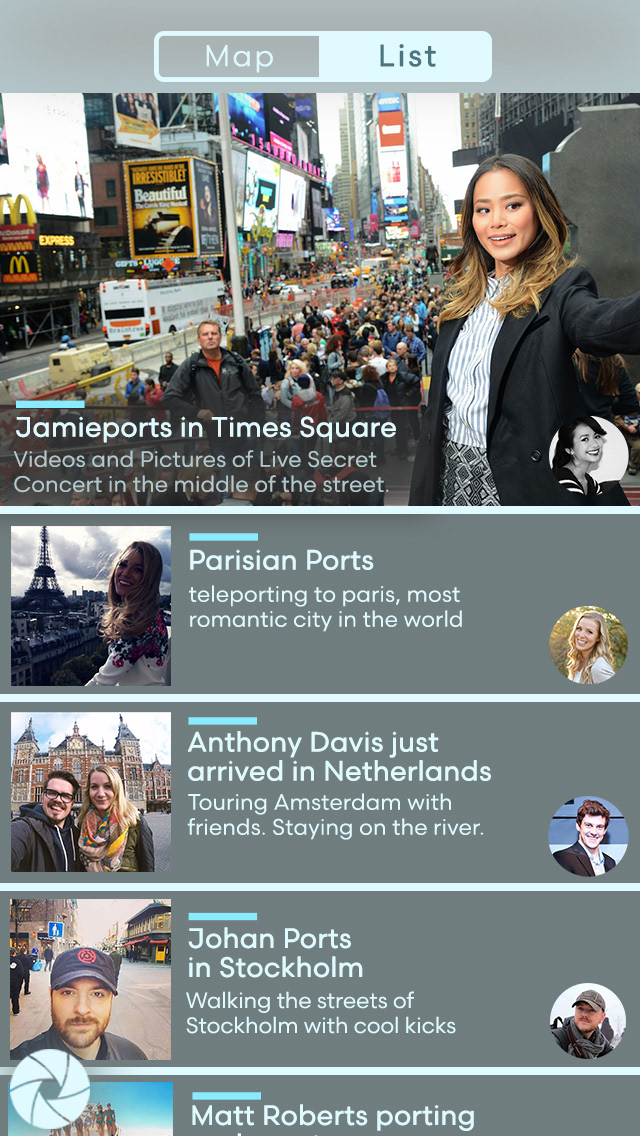Tap the camera shutter button
Viewport: 640px width, 1136px height.
point(49,1089)
